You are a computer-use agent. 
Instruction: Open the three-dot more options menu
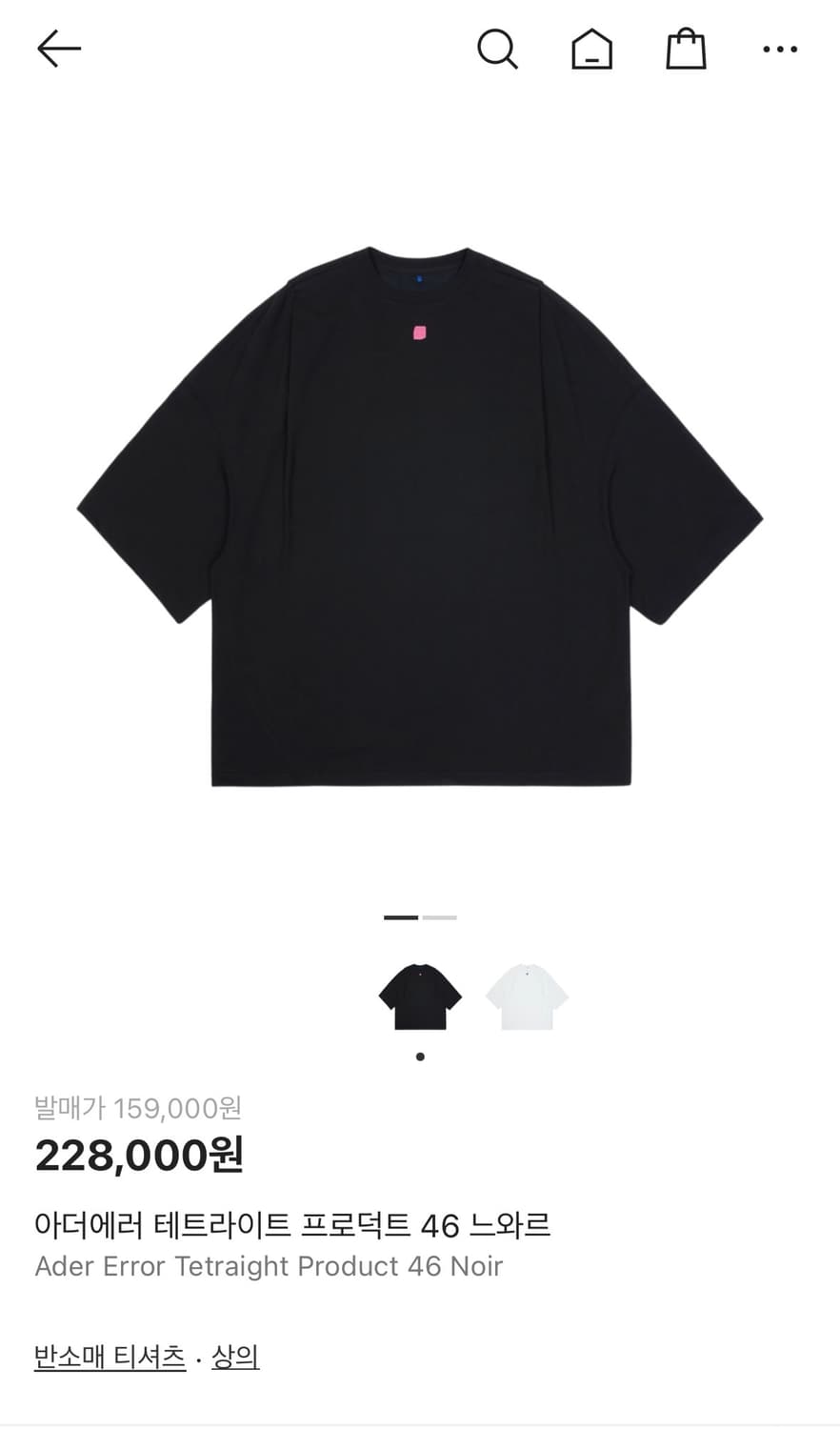coord(781,50)
